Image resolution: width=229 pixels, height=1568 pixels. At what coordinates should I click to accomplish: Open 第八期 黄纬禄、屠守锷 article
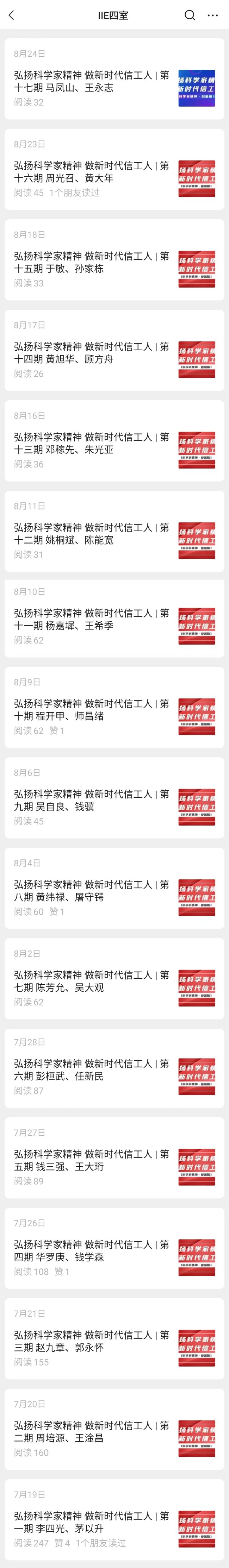click(x=91, y=891)
